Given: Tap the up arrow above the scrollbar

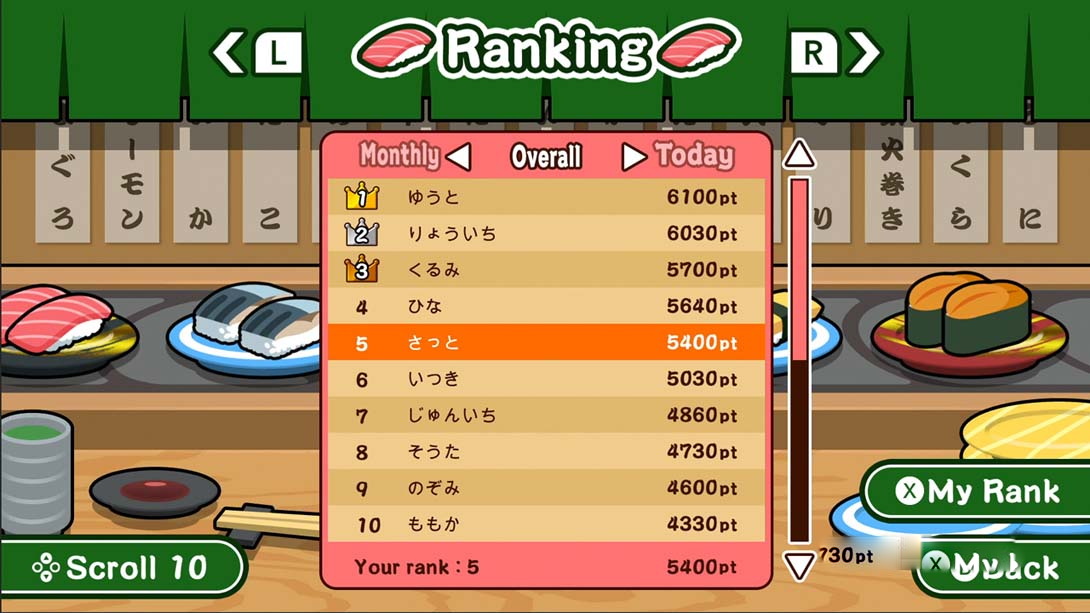Looking at the screenshot, I should [799, 154].
